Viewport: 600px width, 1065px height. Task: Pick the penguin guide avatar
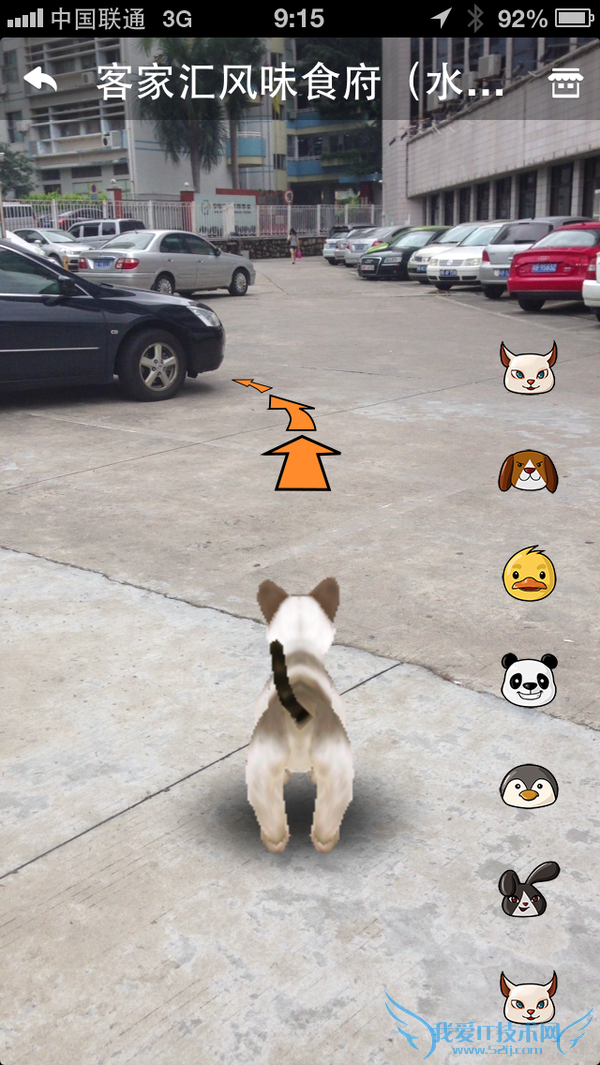pyautogui.click(x=529, y=786)
